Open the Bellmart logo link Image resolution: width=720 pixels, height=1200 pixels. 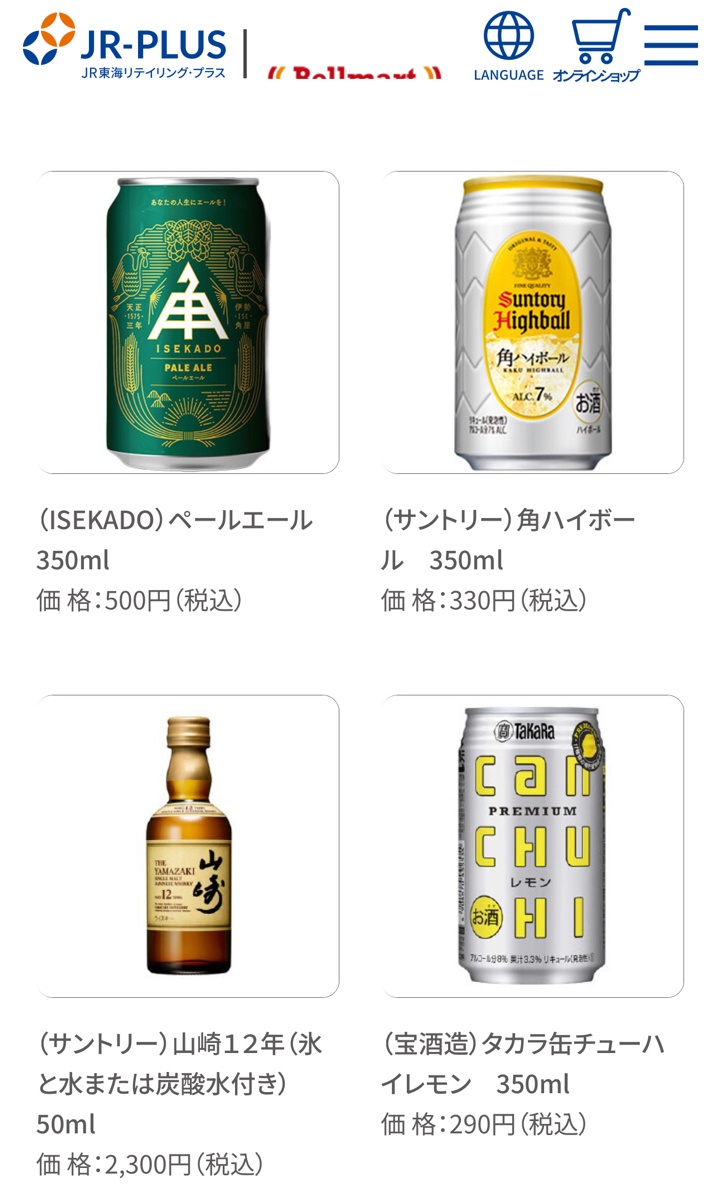click(354, 72)
